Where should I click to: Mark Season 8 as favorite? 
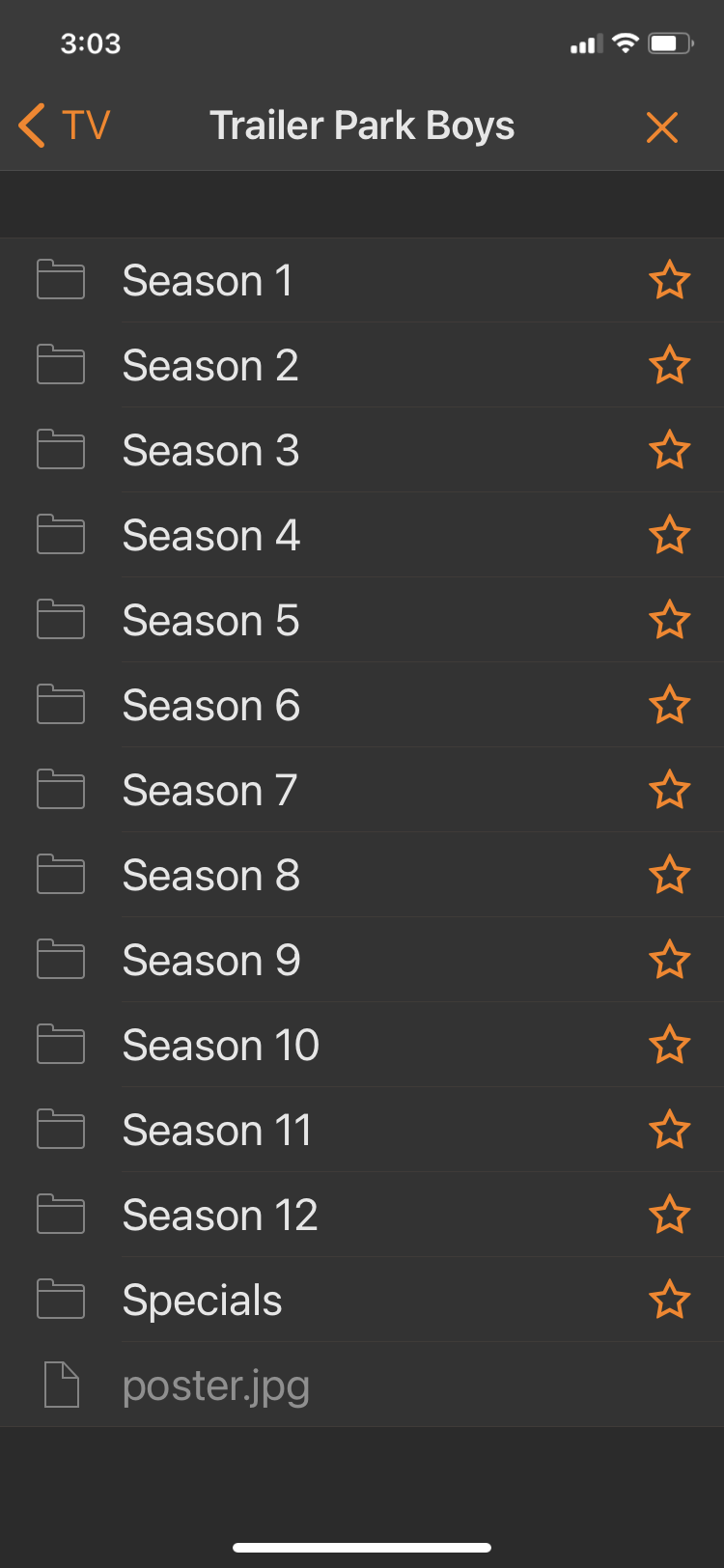(669, 876)
